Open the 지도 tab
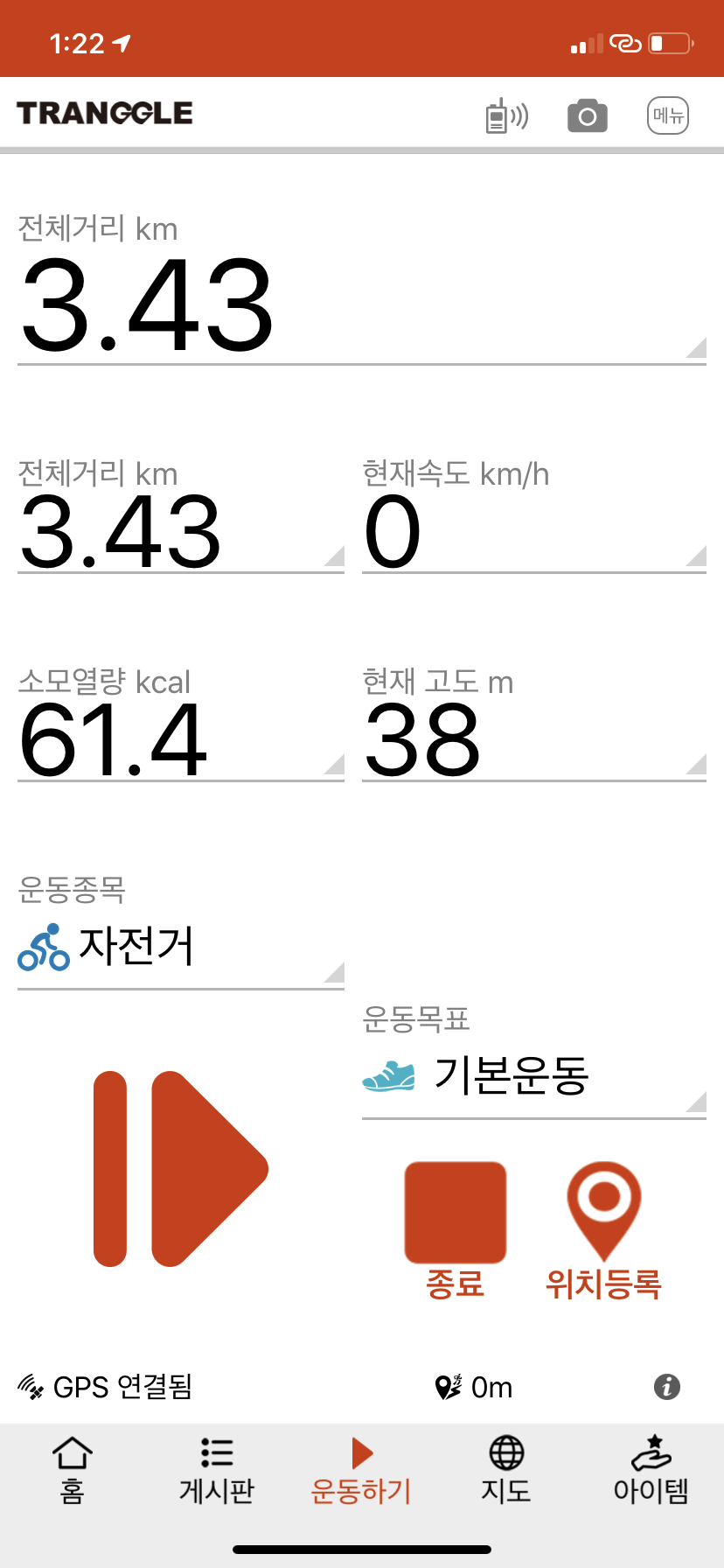This screenshot has height=1568, width=724. point(506,1471)
